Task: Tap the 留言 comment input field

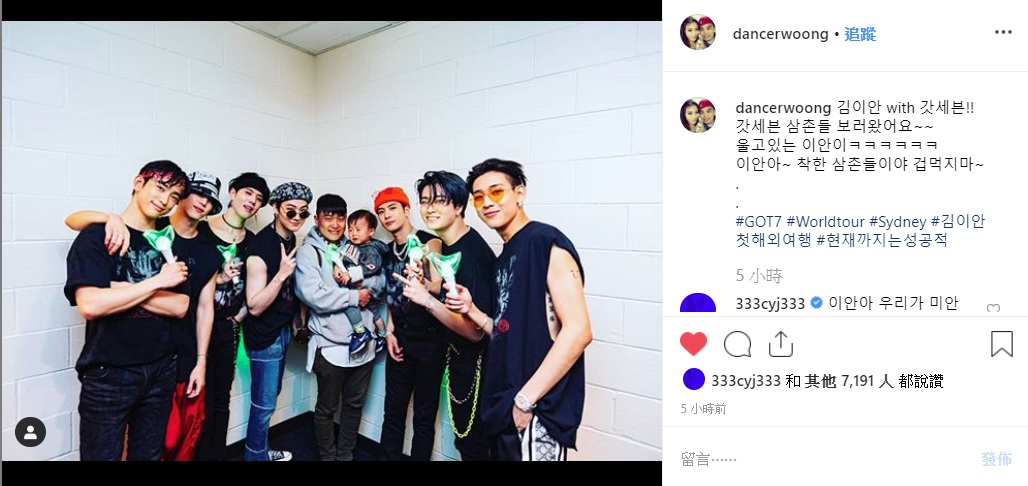Action: pos(820,459)
